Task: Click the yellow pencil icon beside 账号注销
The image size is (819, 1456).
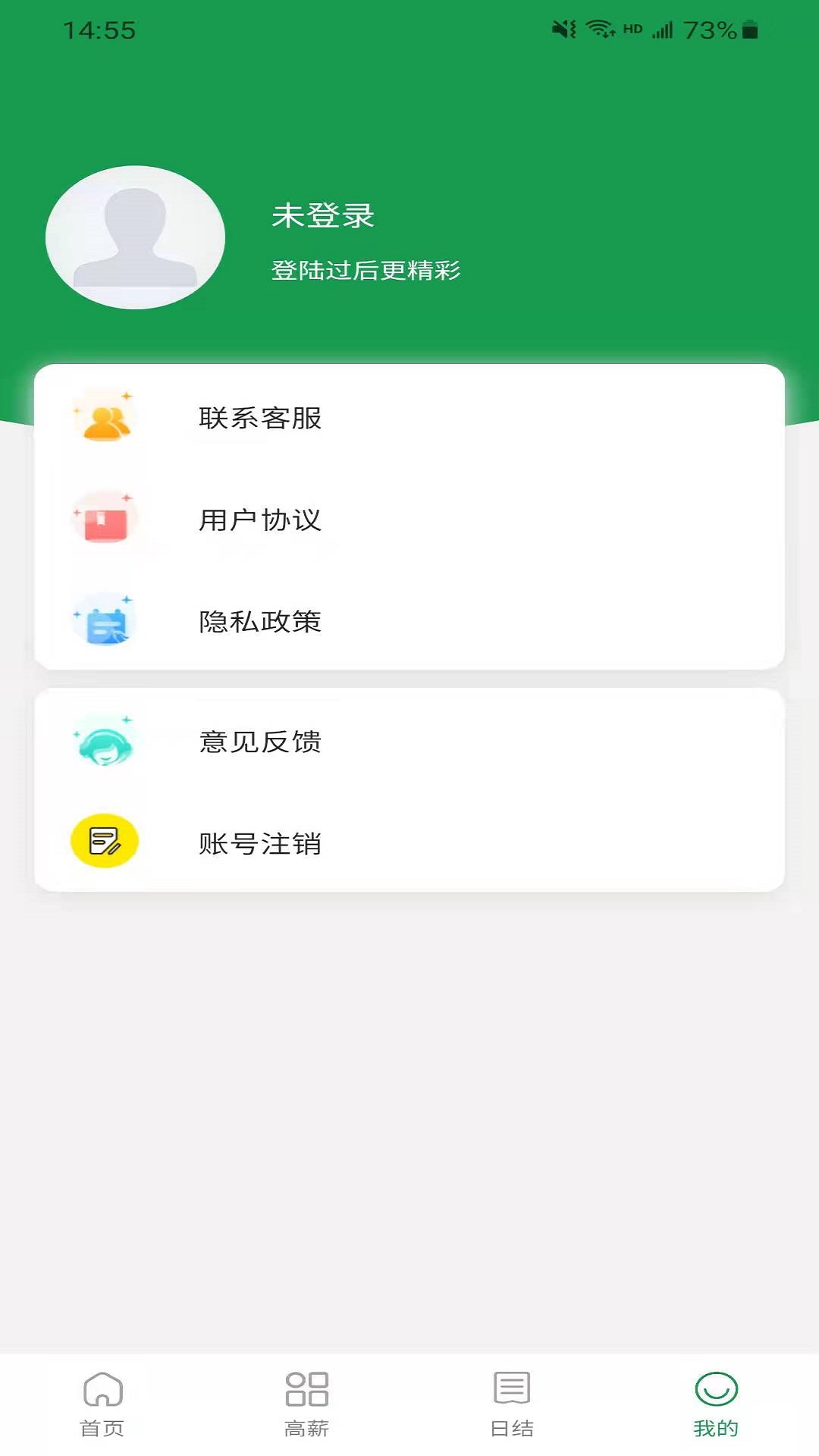Action: pyautogui.click(x=104, y=840)
